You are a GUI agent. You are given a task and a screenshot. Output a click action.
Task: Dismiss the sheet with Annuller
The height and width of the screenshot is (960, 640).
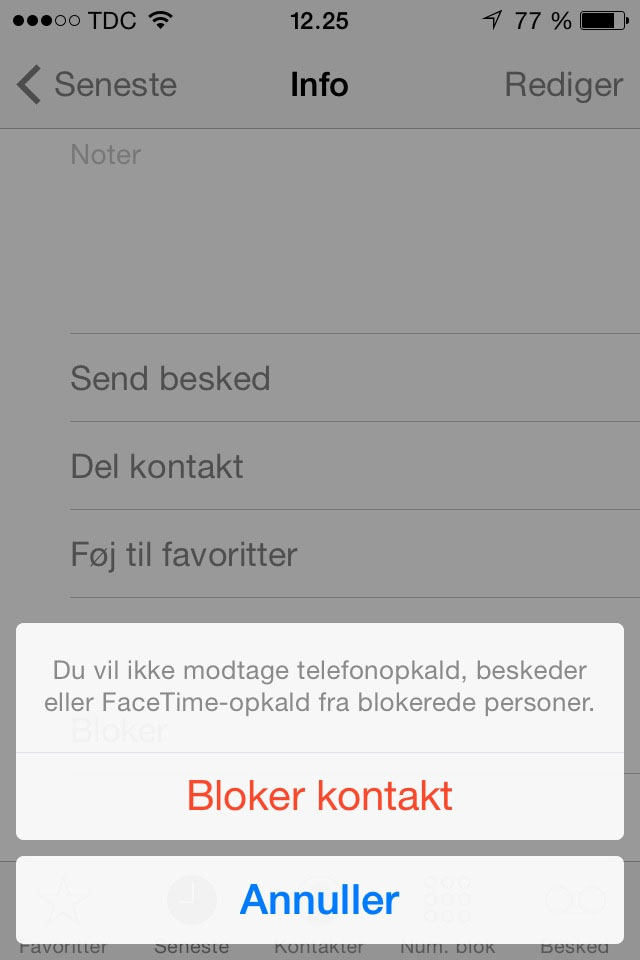click(x=320, y=899)
